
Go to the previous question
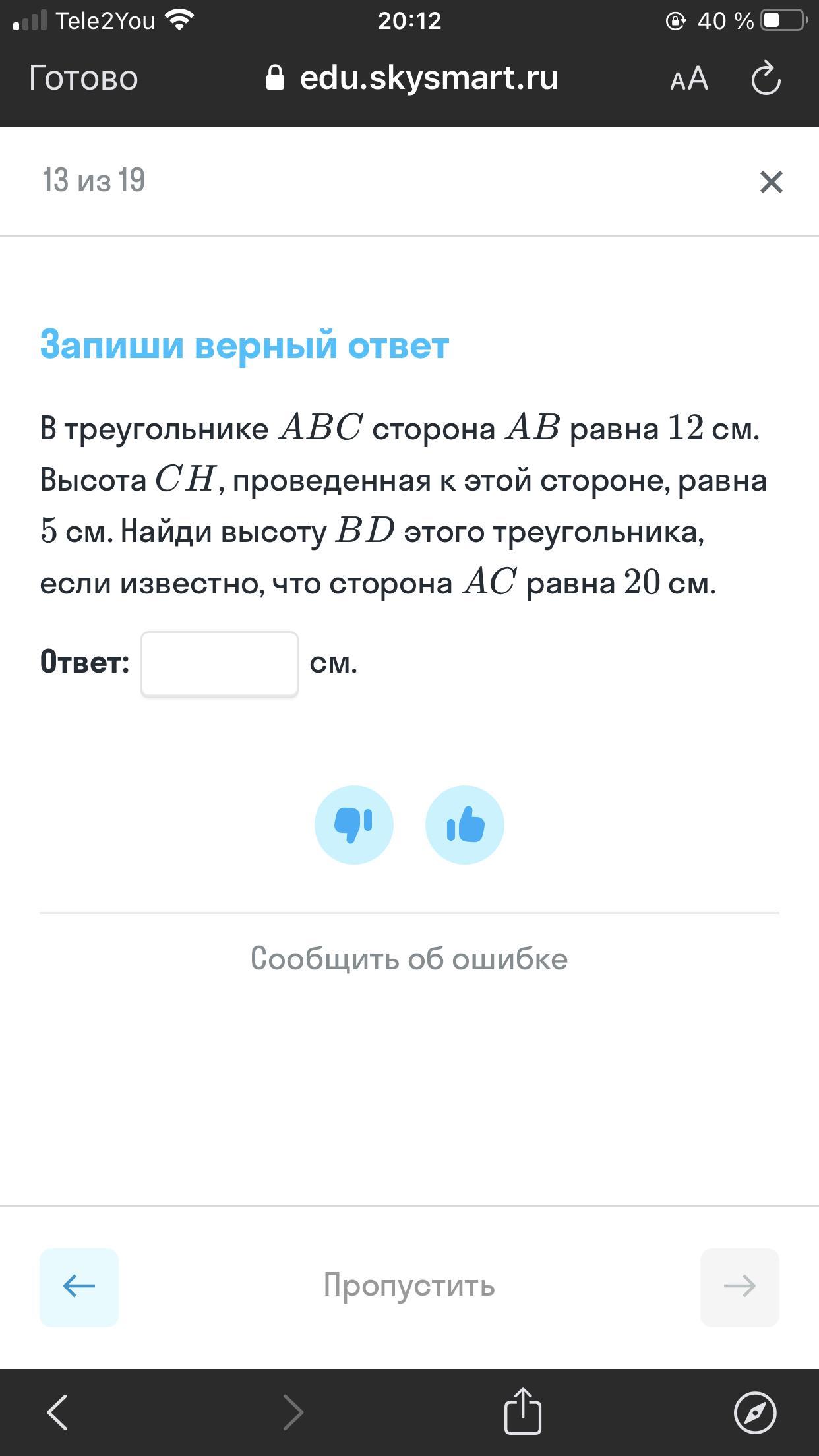point(79,1287)
